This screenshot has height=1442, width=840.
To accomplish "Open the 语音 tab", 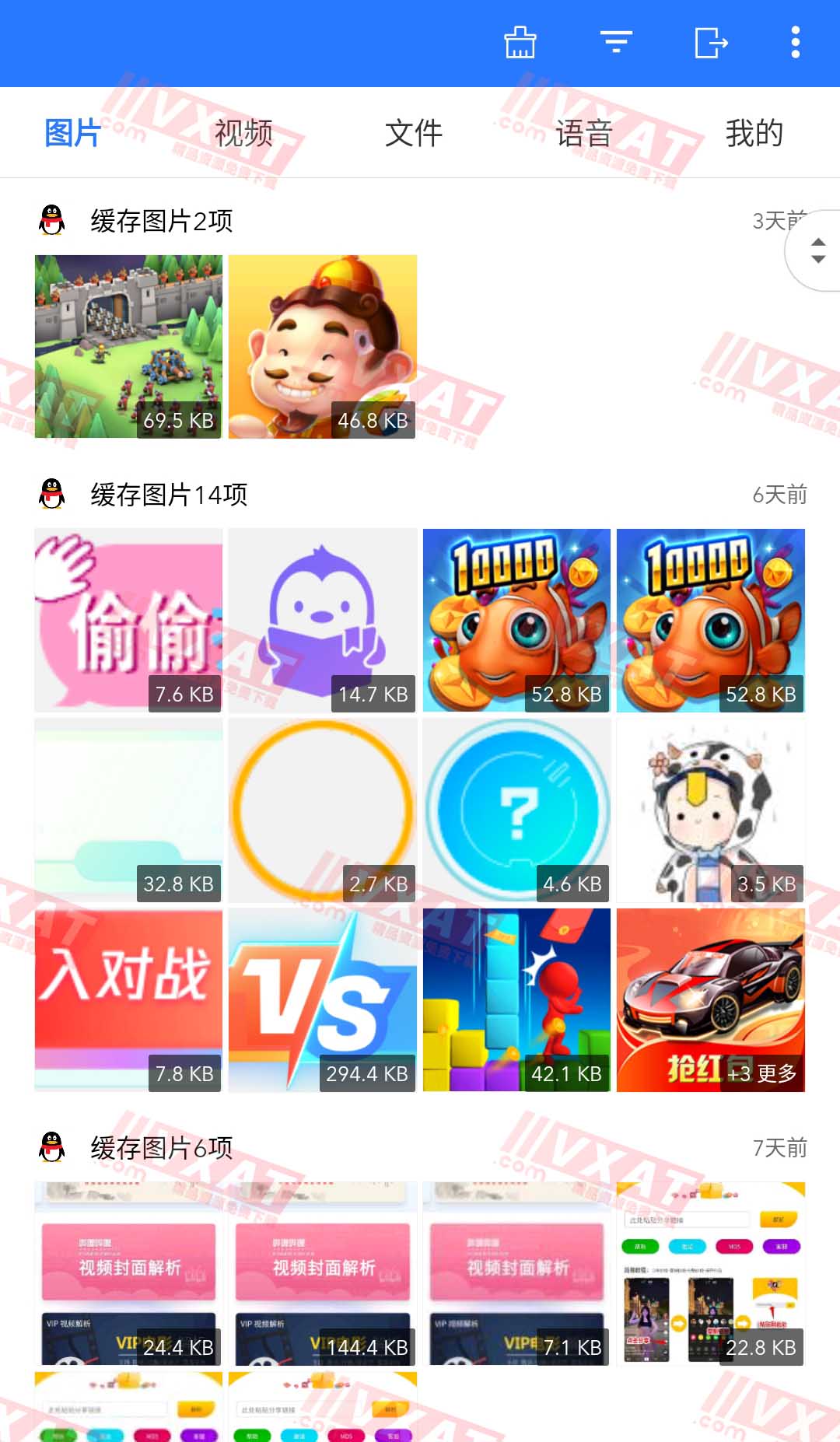I will (x=583, y=132).
